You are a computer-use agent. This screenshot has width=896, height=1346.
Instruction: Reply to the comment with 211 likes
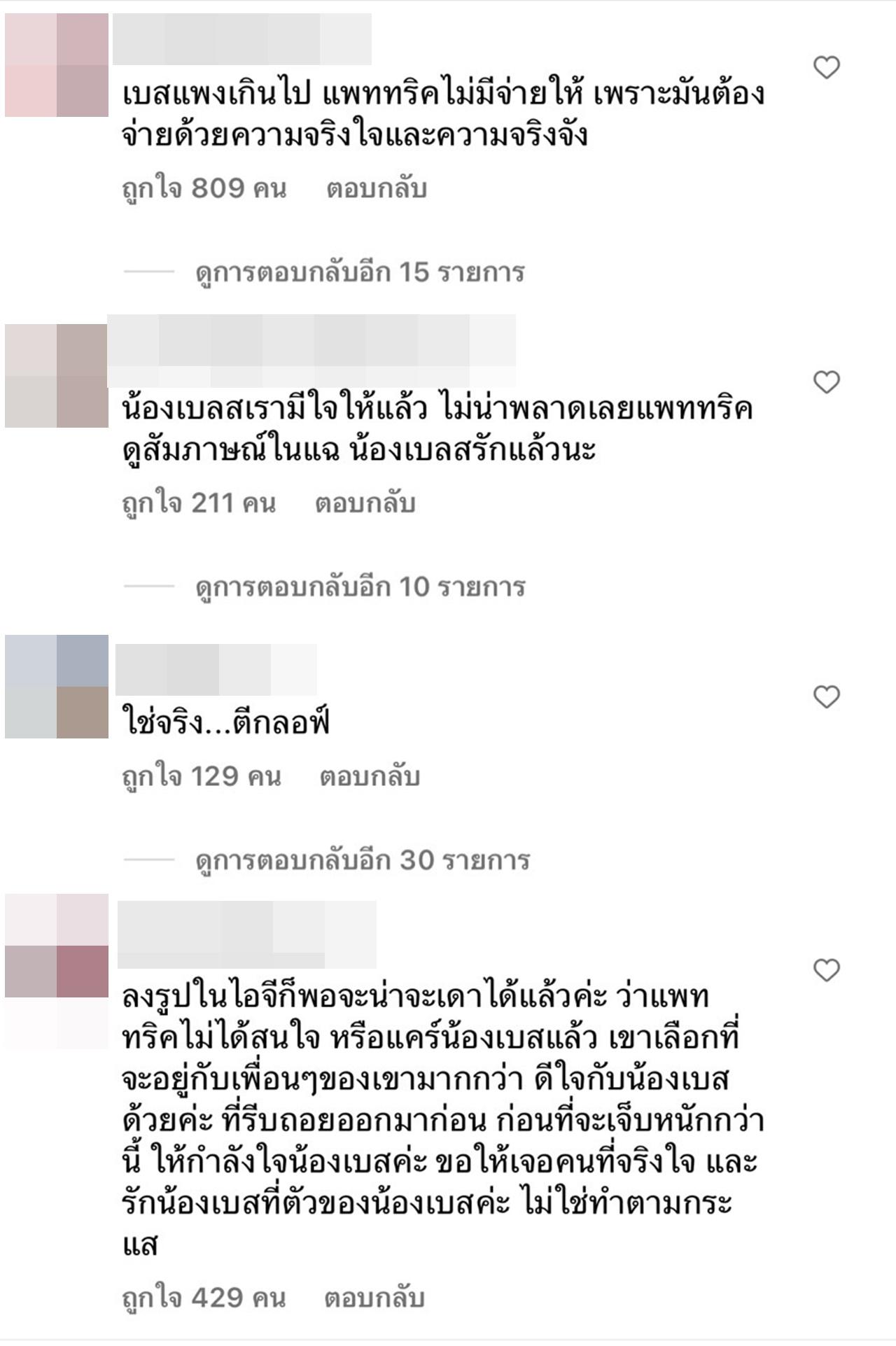point(365,503)
